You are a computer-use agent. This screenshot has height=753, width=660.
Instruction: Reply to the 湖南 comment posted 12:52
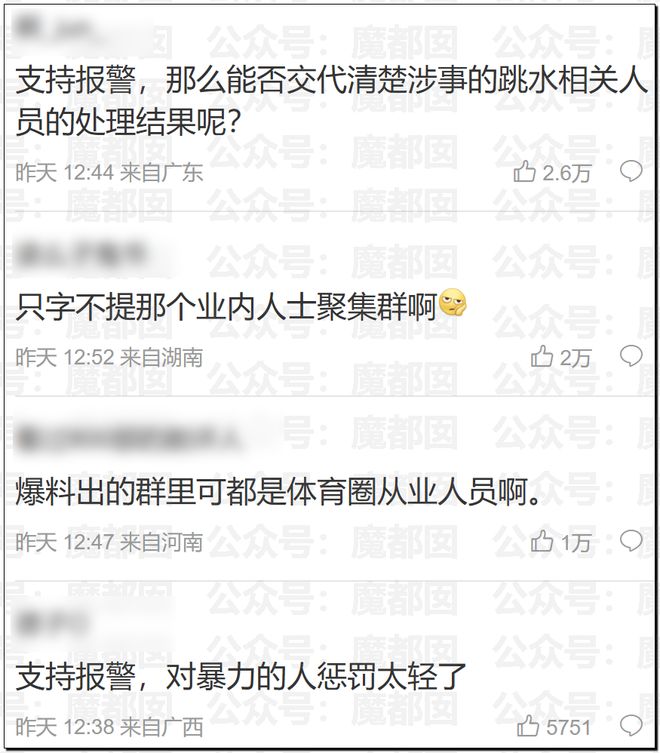point(631,355)
